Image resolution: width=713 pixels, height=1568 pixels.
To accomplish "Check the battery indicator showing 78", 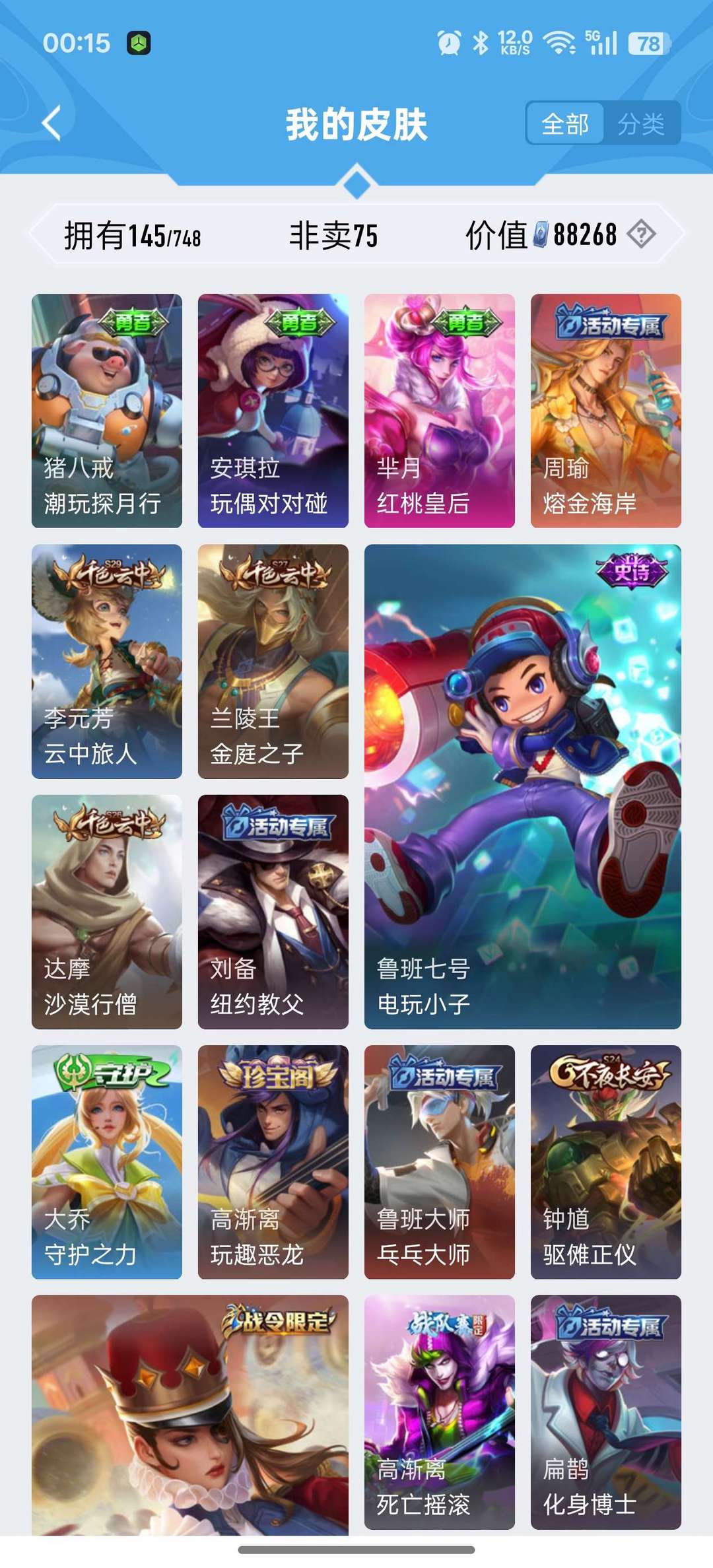I will point(649,42).
